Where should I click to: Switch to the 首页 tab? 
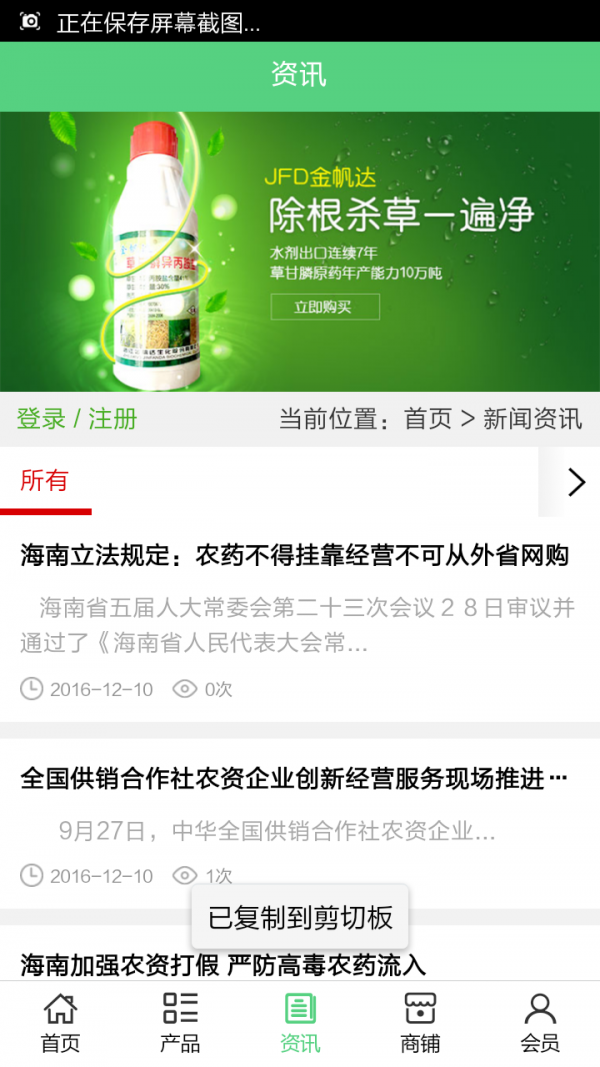[x=60, y=1023]
